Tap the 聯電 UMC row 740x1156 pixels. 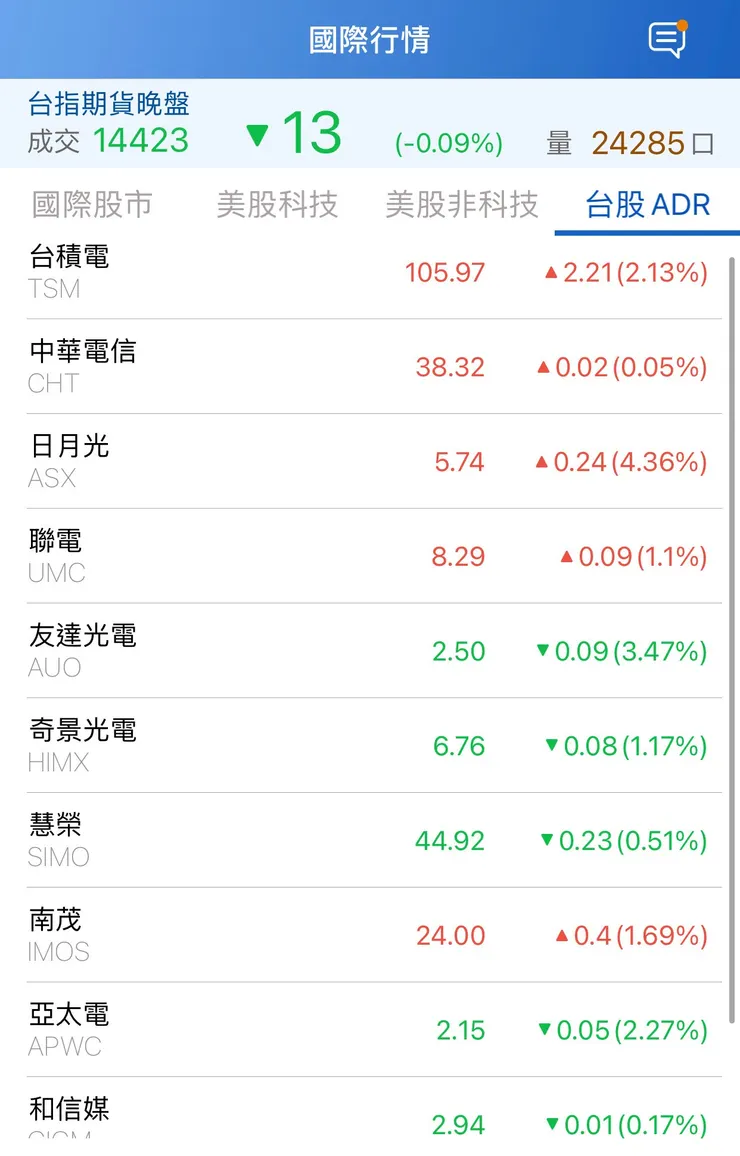(370, 555)
